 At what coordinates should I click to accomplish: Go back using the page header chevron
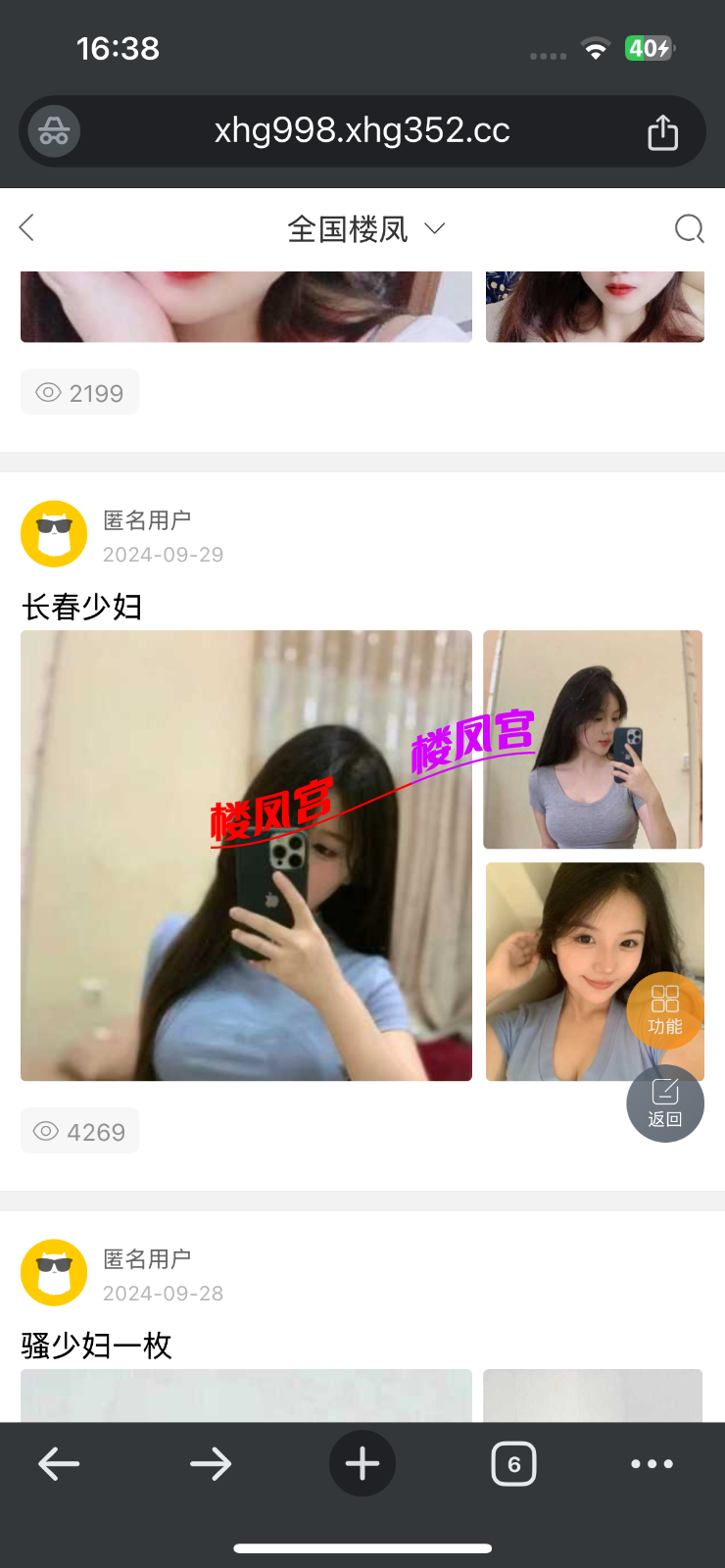(x=27, y=228)
